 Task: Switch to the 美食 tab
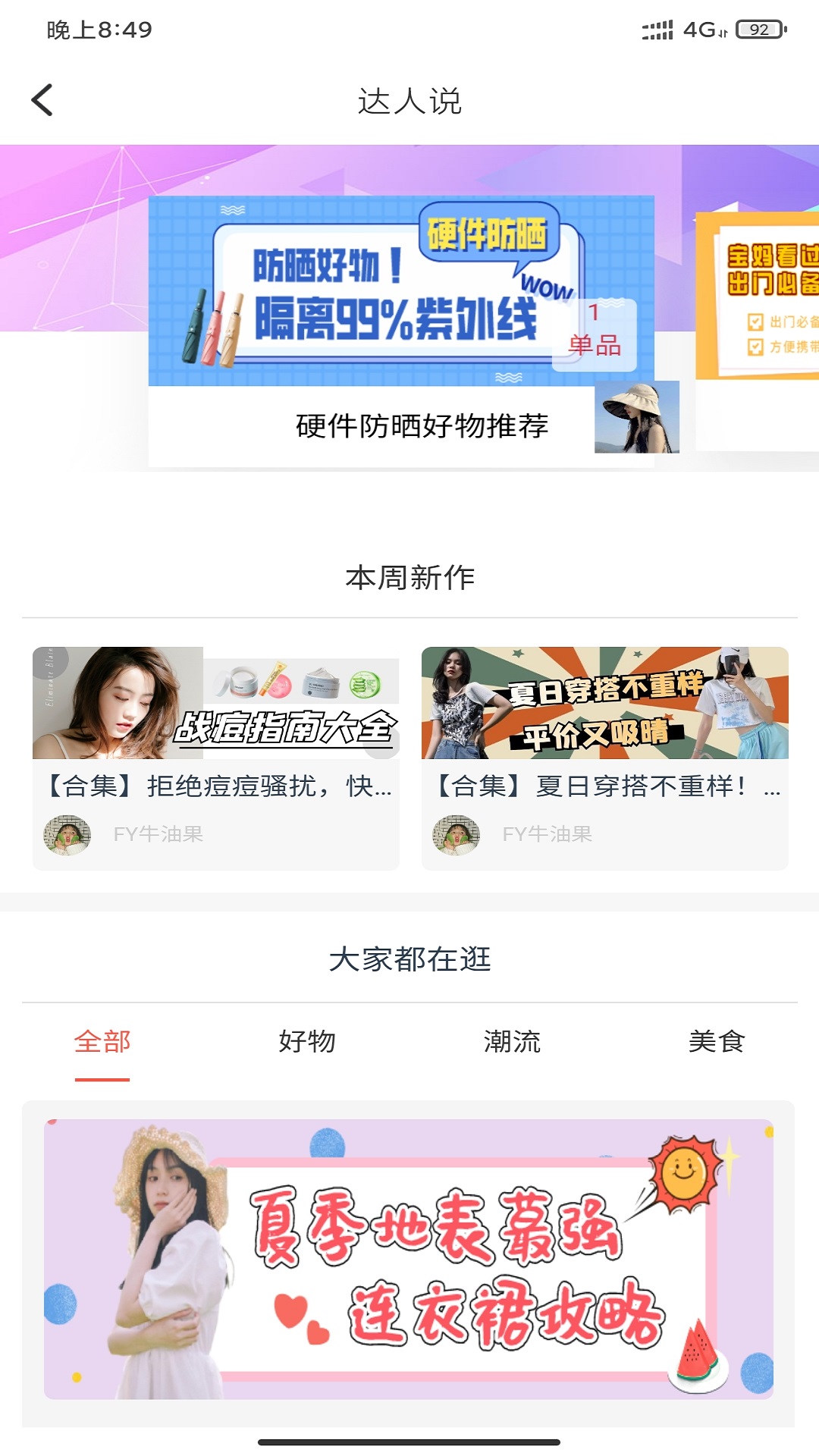[716, 1043]
